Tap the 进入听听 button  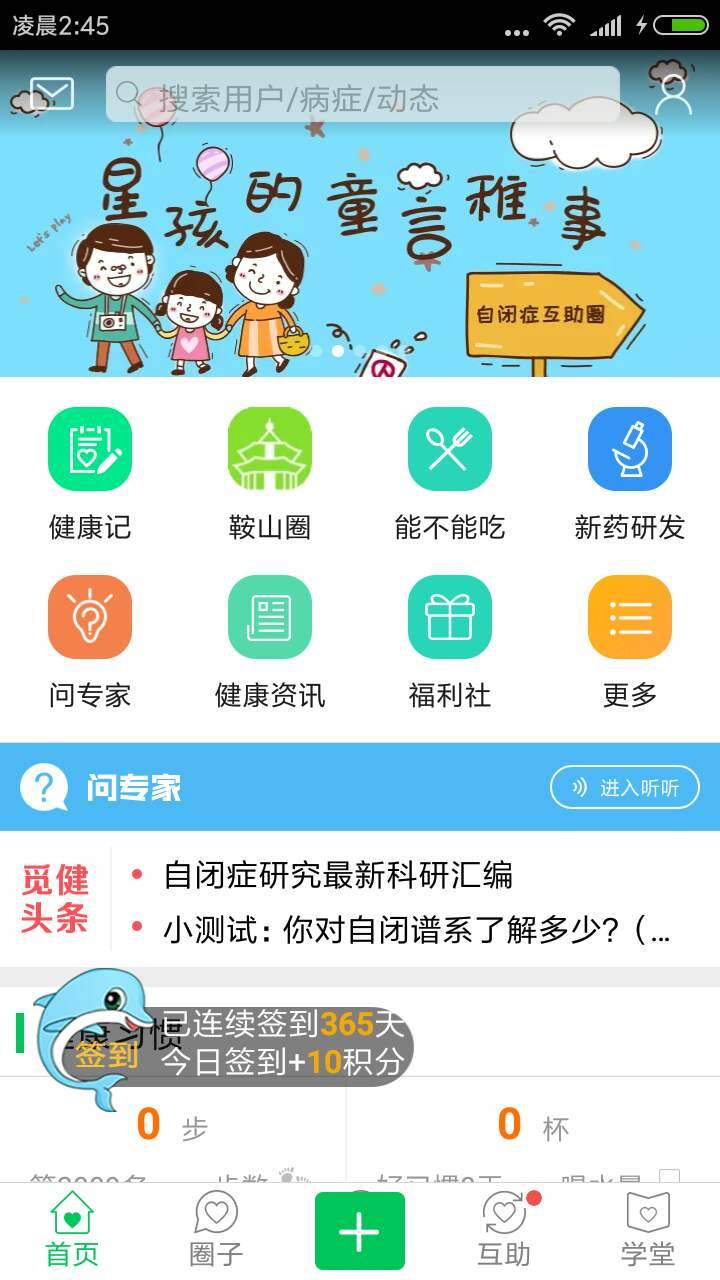[x=625, y=788]
